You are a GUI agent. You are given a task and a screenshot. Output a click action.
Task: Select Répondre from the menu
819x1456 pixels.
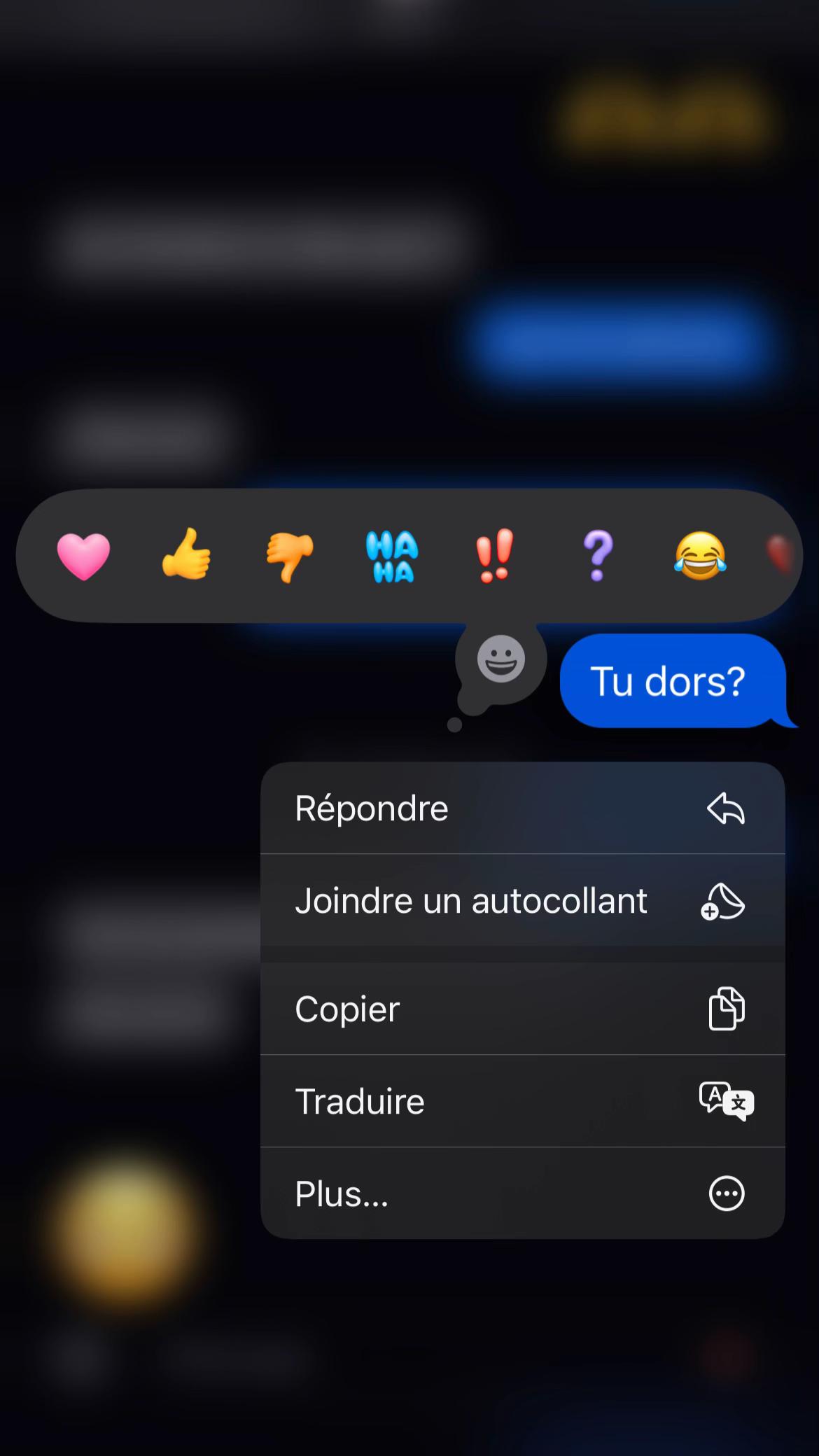point(523,808)
